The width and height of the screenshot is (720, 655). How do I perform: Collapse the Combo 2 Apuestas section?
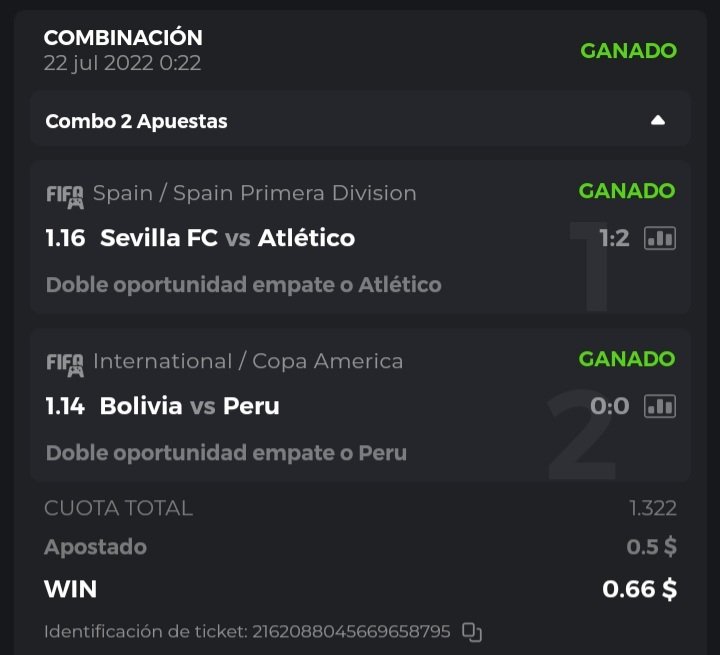(657, 120)
